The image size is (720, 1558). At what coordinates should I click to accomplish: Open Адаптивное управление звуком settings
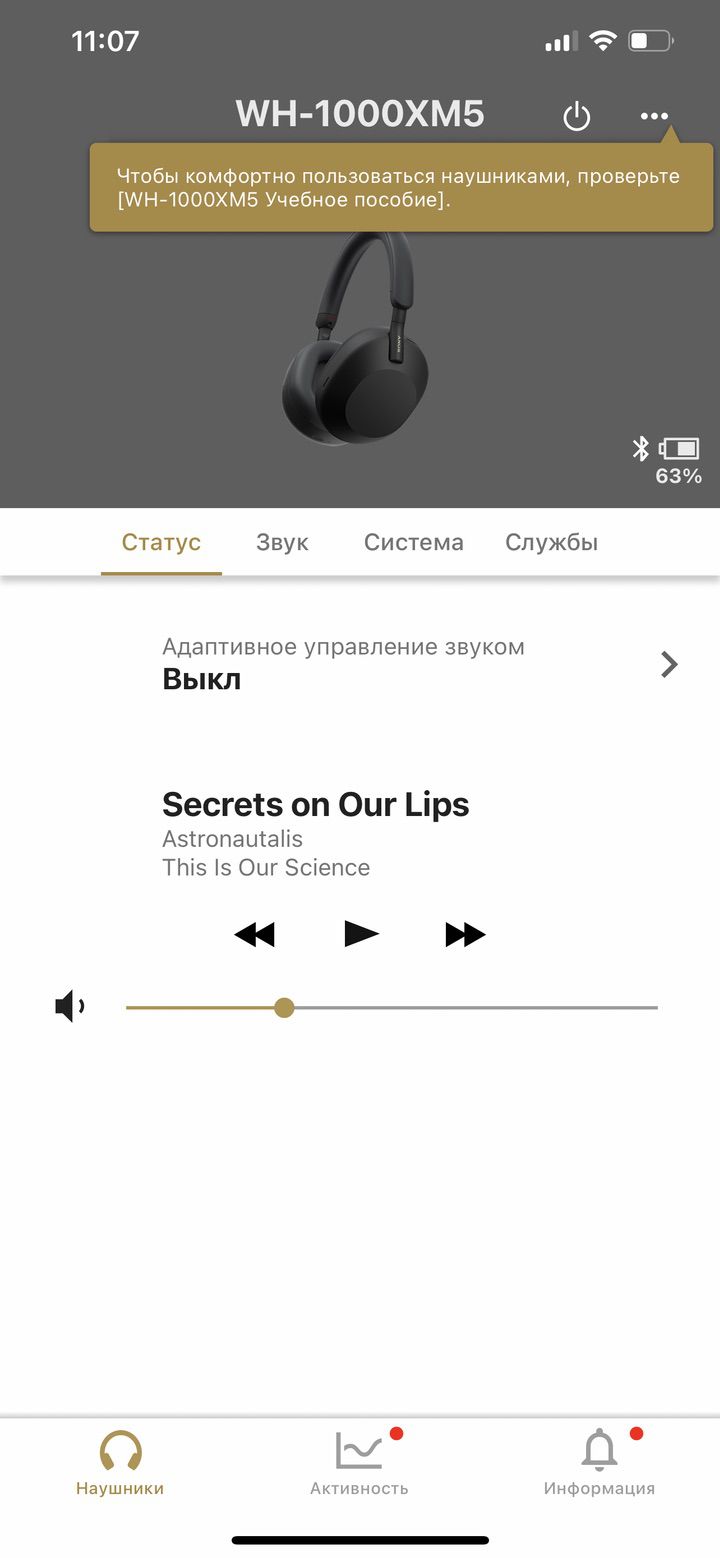pos(420,664)
